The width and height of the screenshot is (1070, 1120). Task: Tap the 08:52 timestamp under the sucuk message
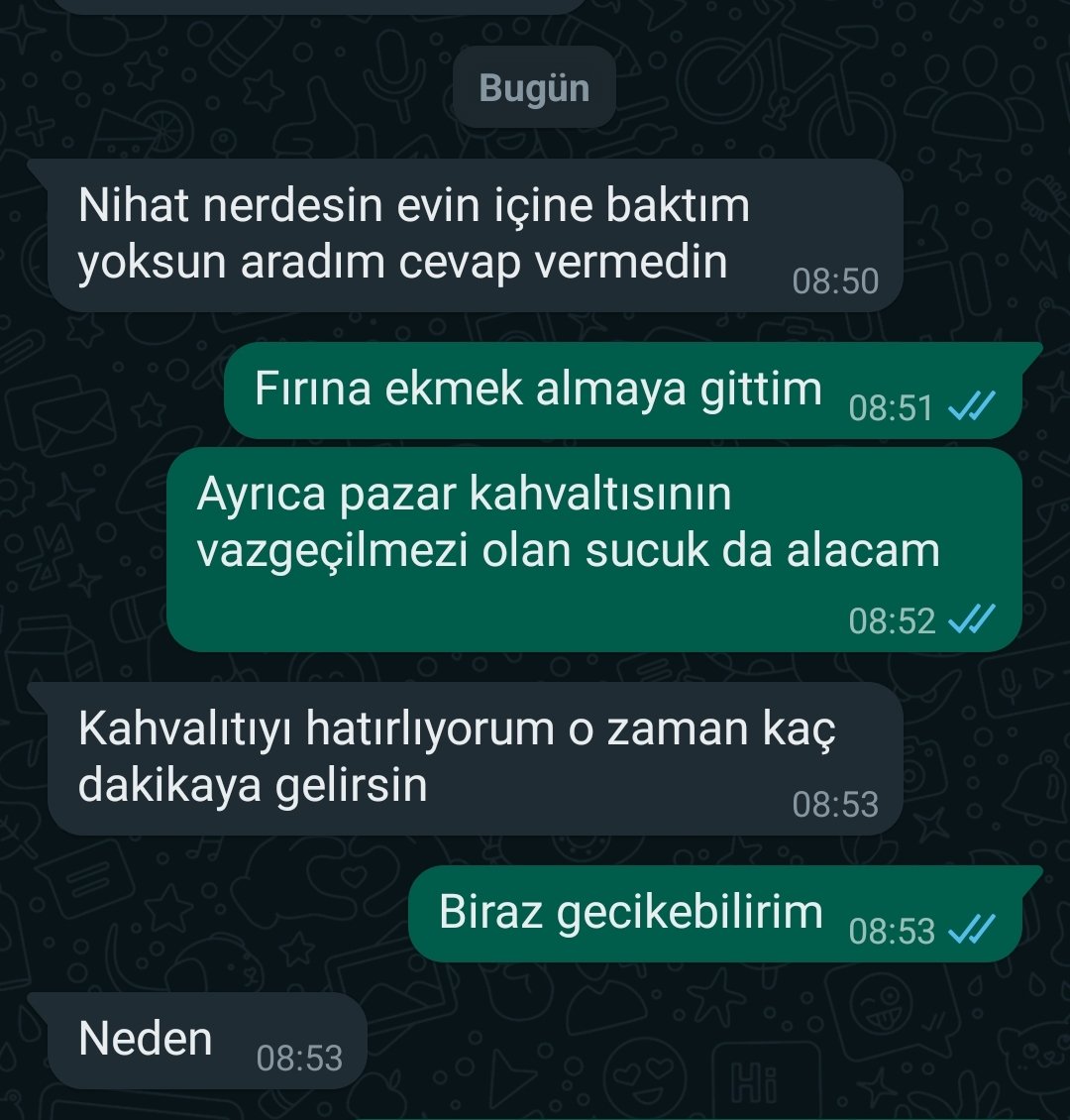point(893,617)
